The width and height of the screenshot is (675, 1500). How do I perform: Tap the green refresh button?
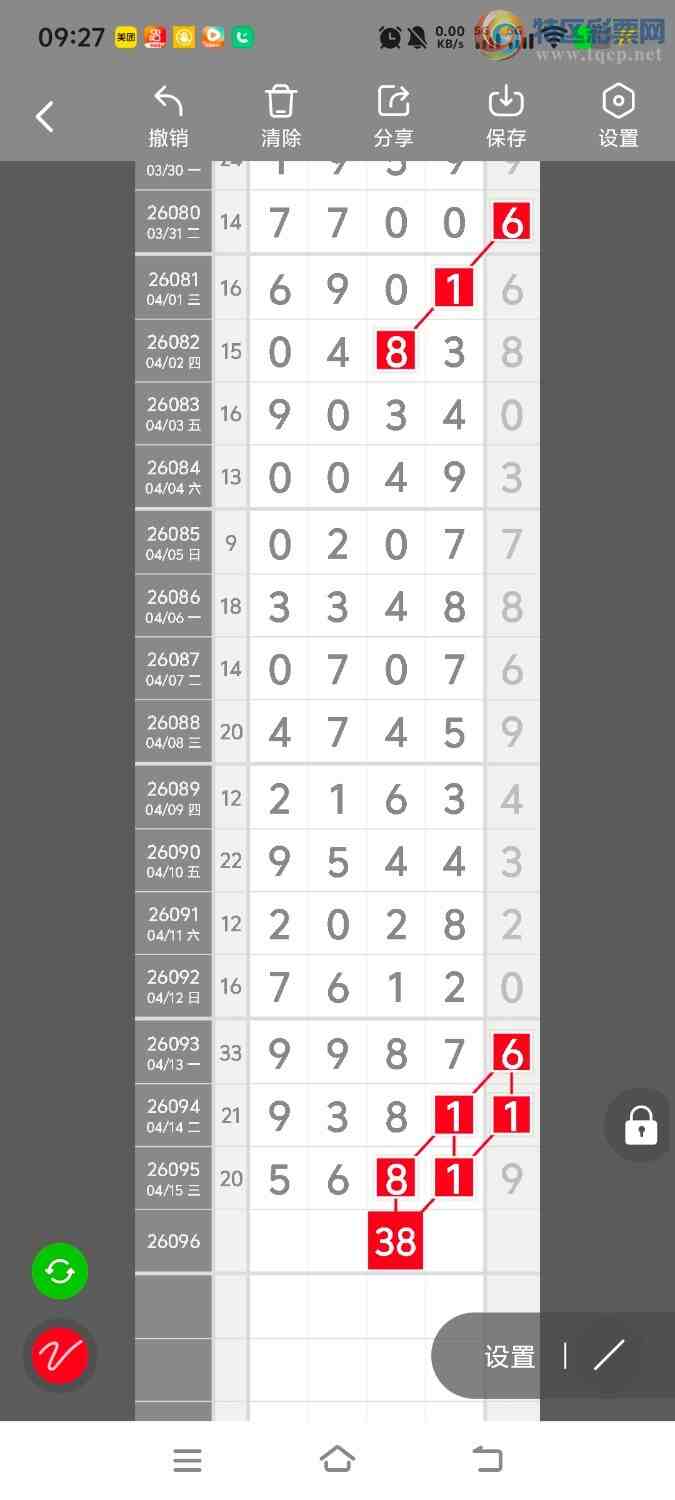click(x=60, y=1271)
